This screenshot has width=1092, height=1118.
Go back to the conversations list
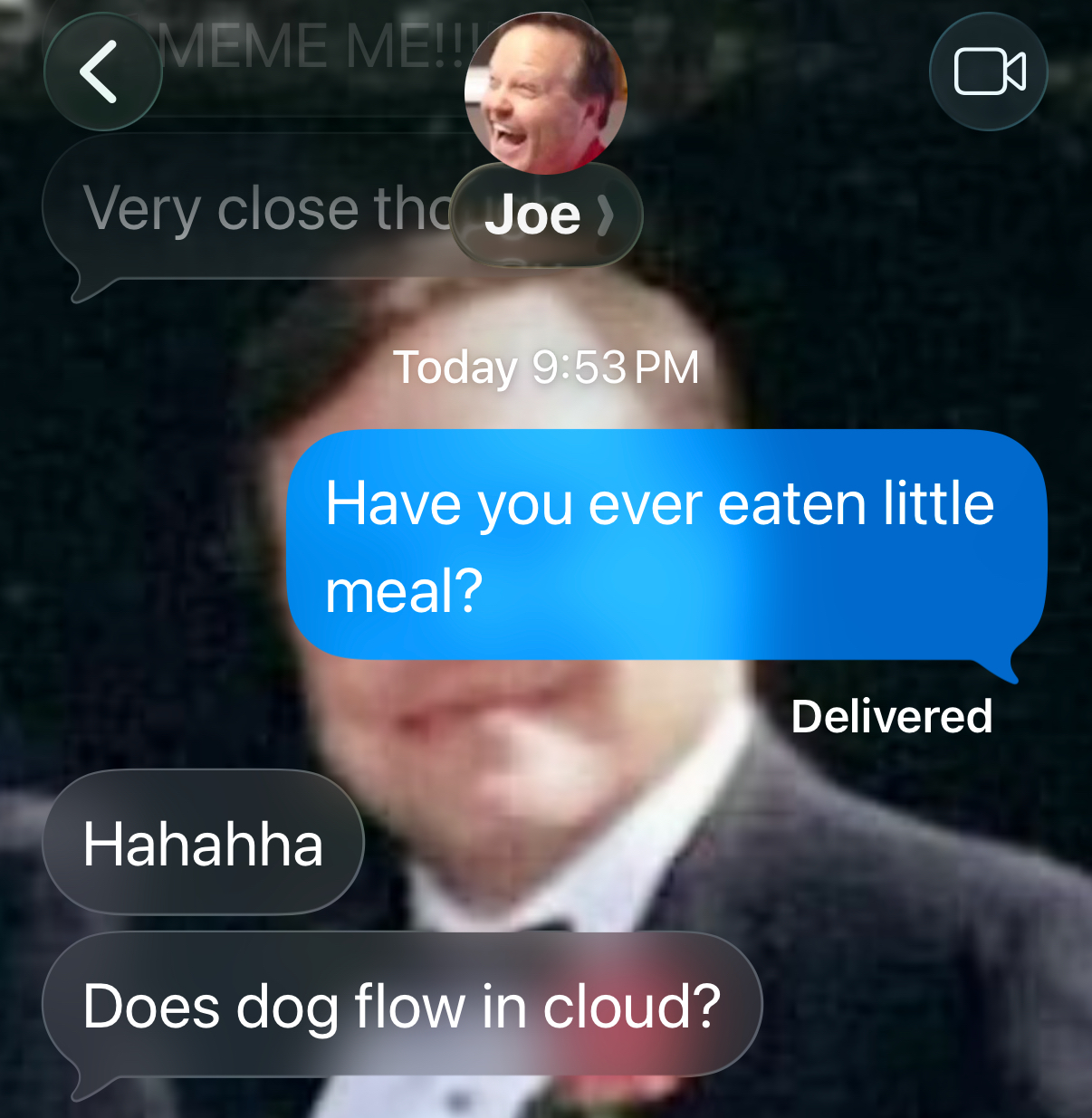click(101, 72)
